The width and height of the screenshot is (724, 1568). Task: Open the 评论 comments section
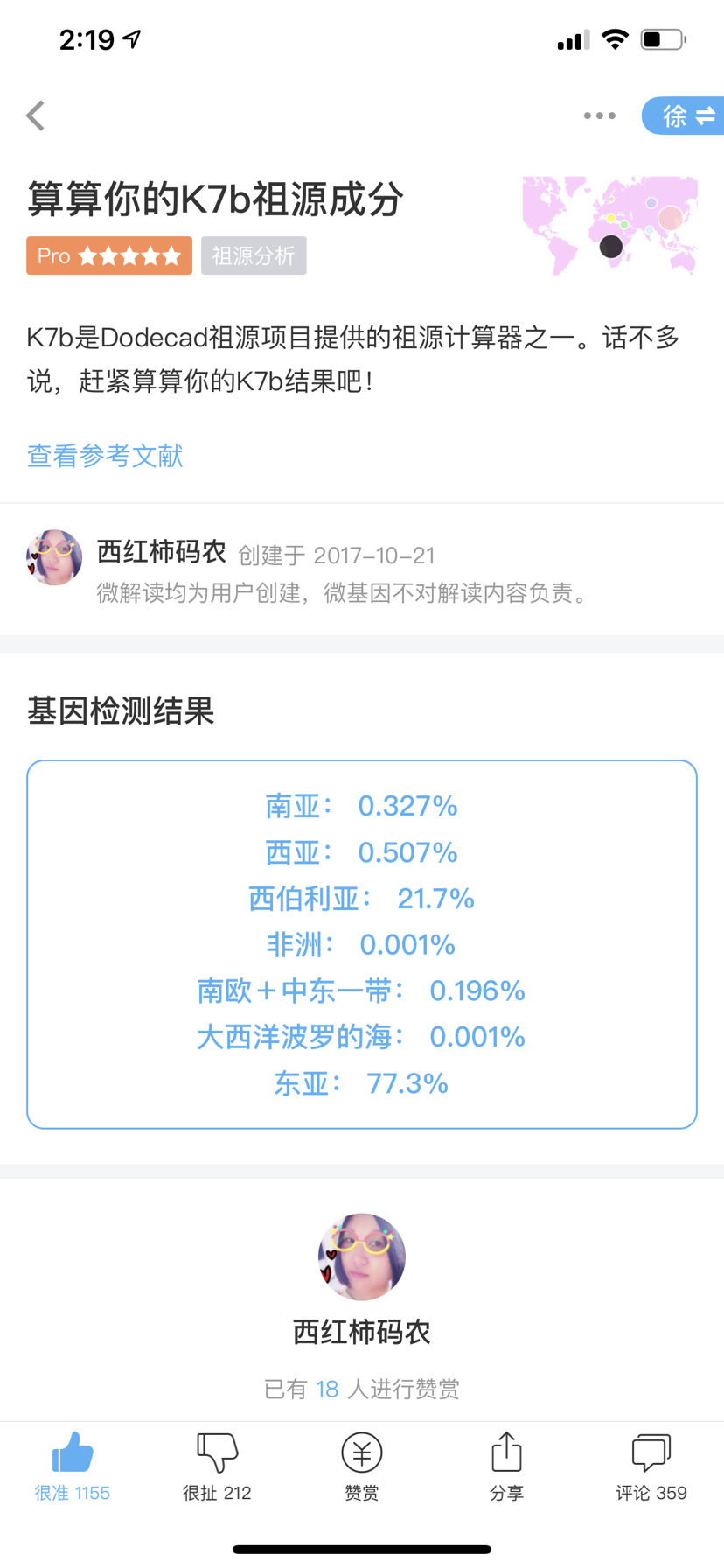pyautogui.click(x=651, y=1467)
